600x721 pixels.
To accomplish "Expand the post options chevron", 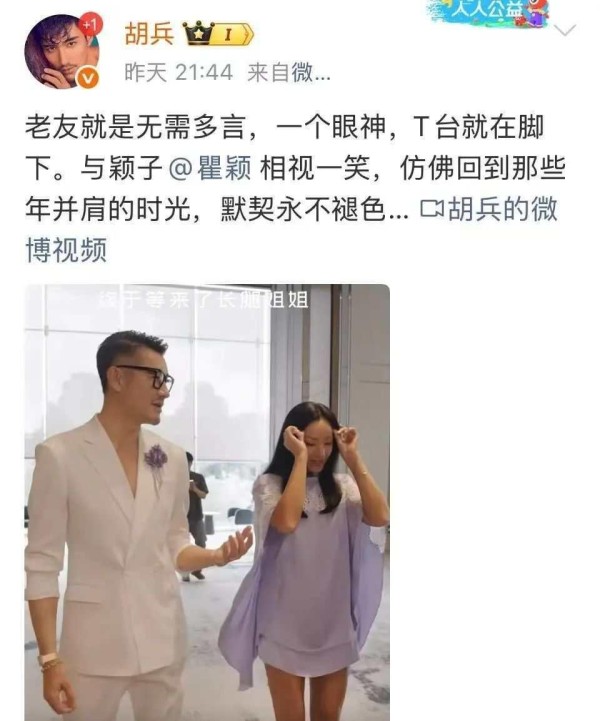I will [565, 30].
